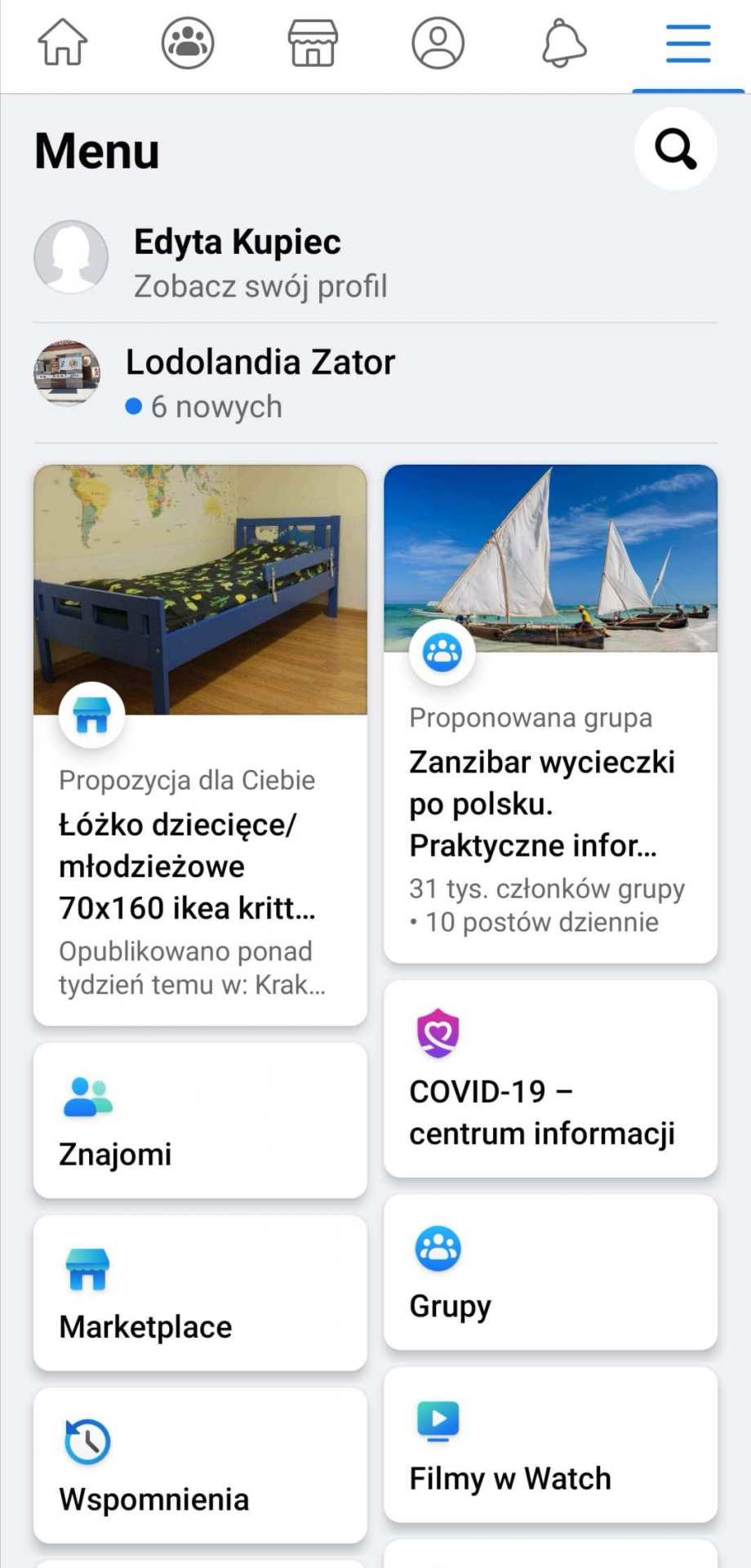The image size is (751, 1568).
Task: Open Wspomnienia memories
Action: 200,1465
